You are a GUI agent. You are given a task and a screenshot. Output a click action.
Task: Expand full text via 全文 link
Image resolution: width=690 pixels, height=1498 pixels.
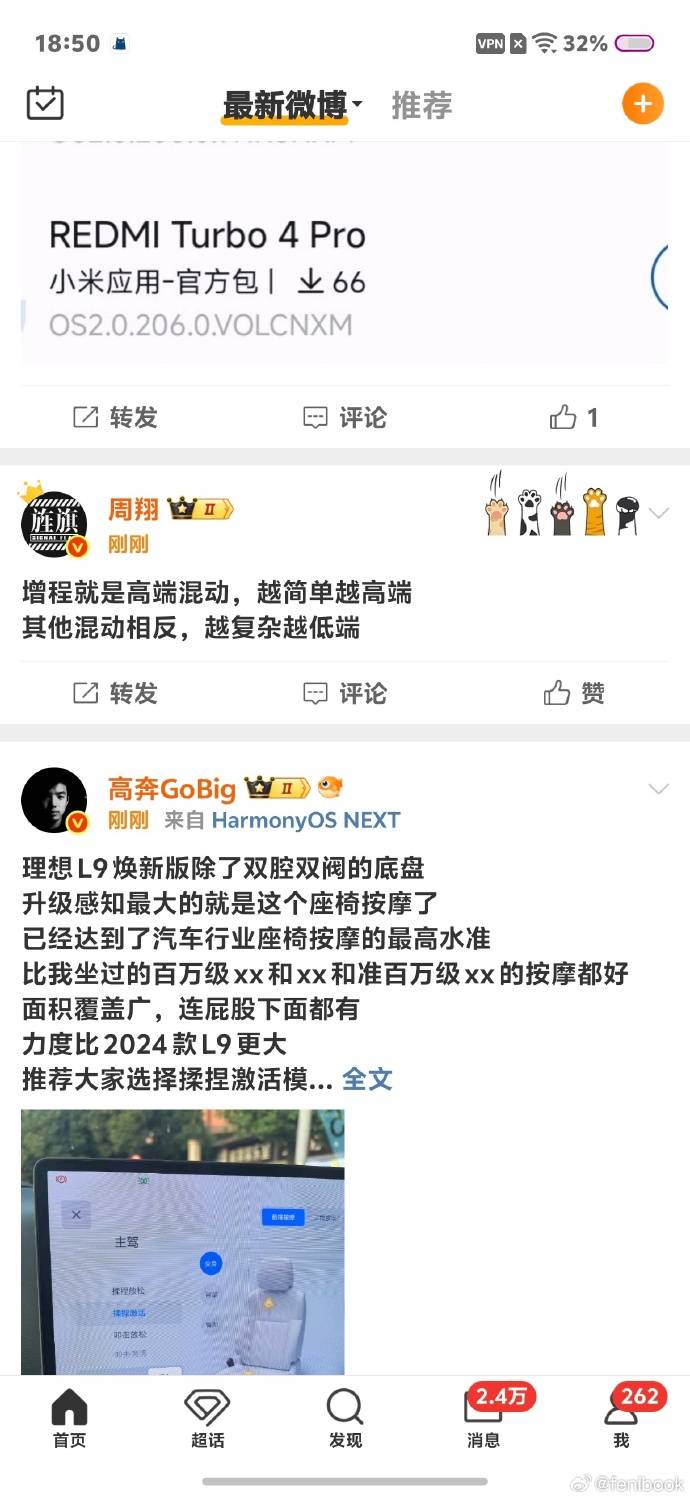tap(367, 1079)
